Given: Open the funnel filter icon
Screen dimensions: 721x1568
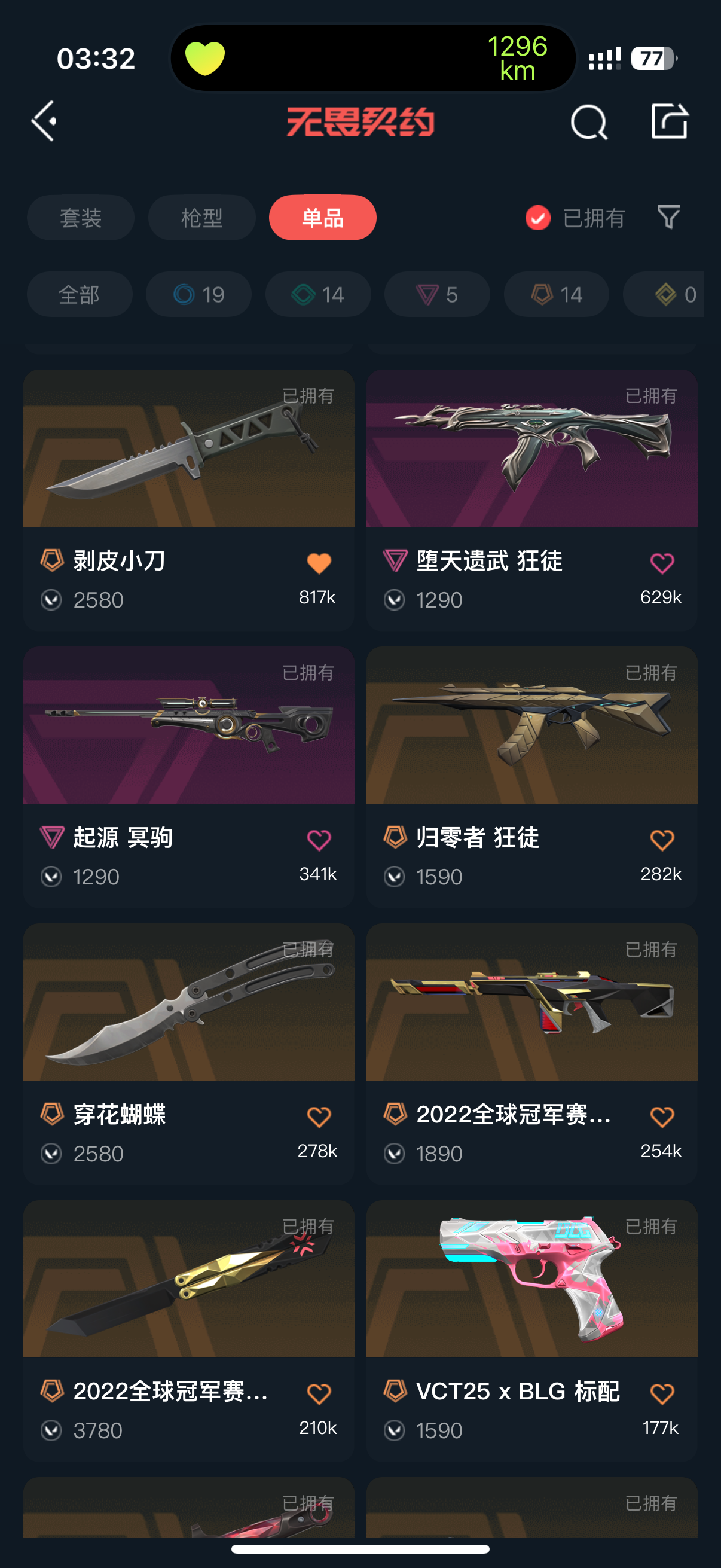Looking at the screenshot, I should coord(668,217).
